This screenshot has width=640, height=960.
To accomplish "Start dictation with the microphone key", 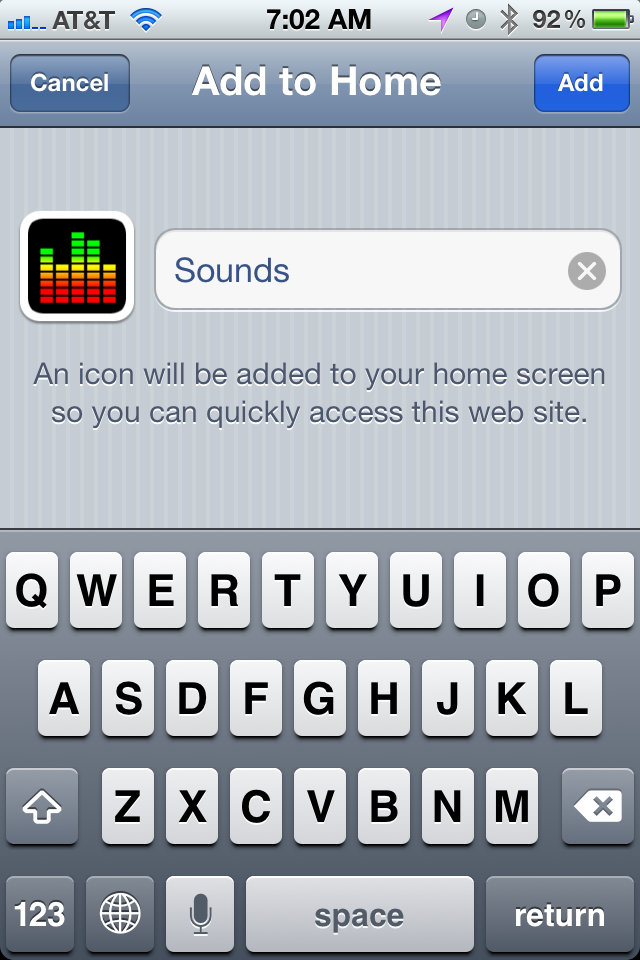I will click(x=200, y=914).
